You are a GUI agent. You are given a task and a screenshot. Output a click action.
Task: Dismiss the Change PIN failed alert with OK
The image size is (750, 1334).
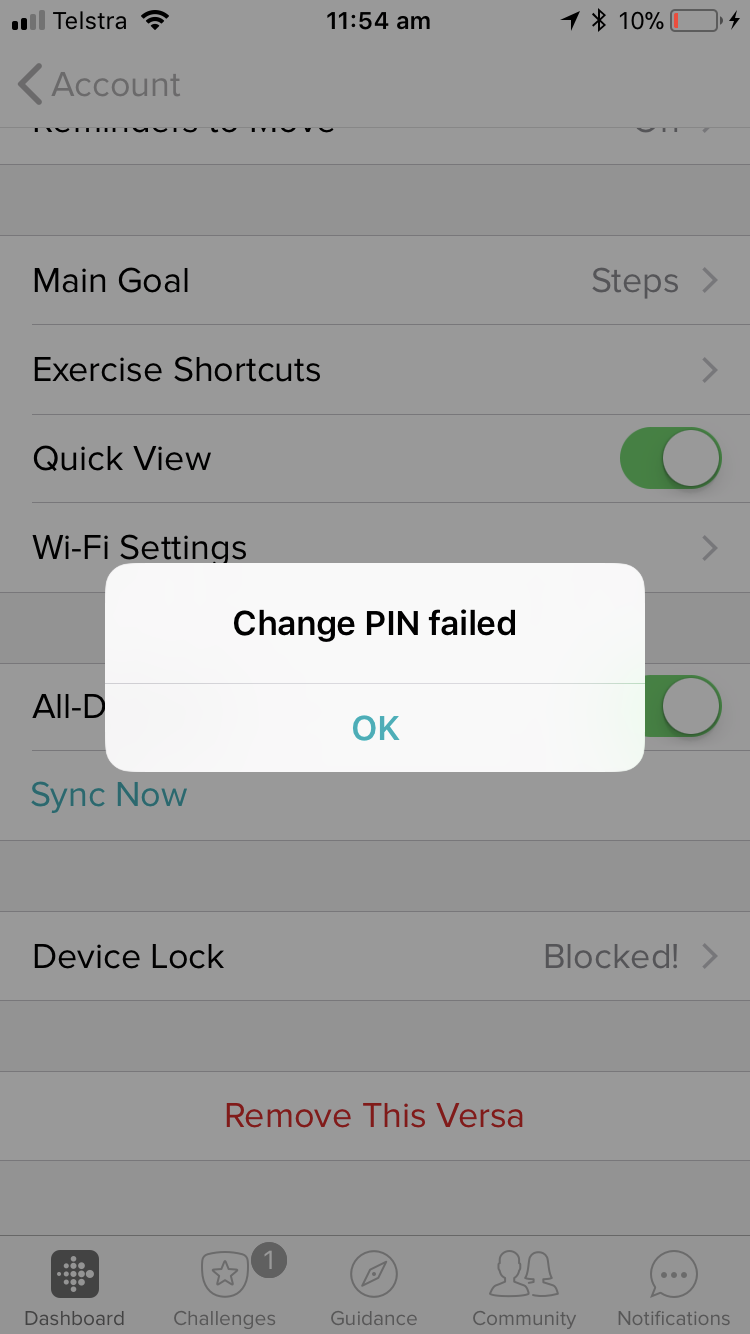click(x=375, y=728)
